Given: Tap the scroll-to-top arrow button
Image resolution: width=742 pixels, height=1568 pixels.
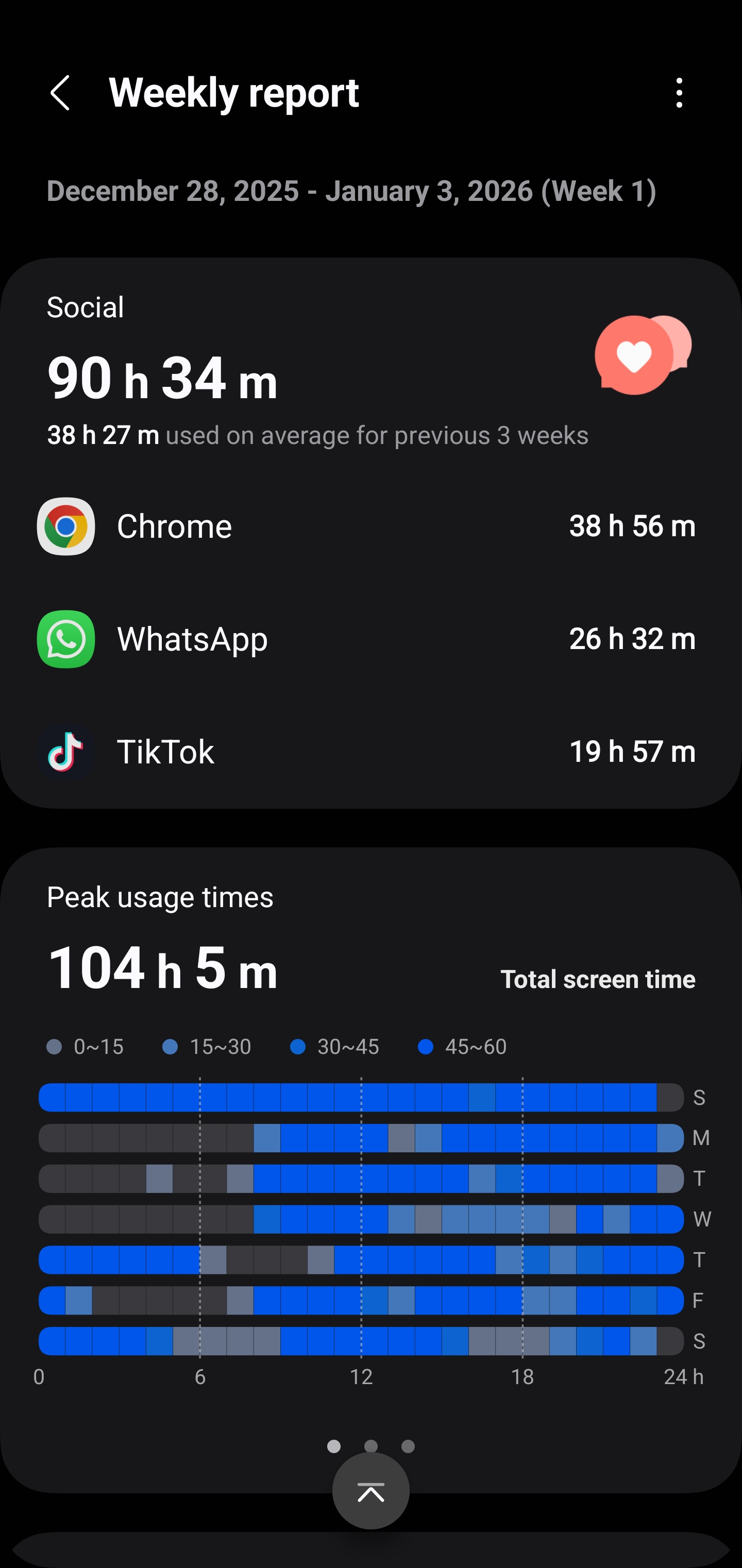Looking at the screenshot, I should [x=370, y=1491].
